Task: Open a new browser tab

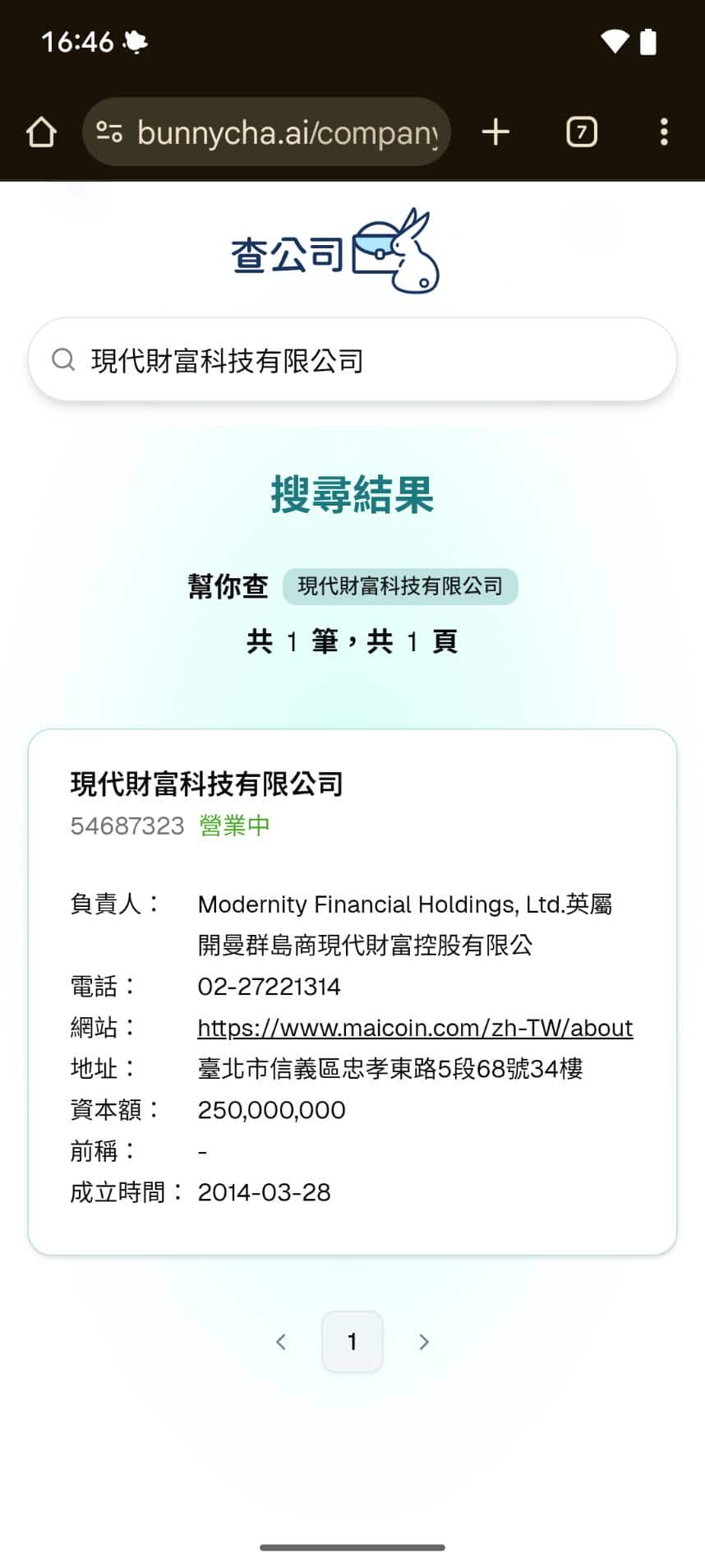Action: click(495, 132)
